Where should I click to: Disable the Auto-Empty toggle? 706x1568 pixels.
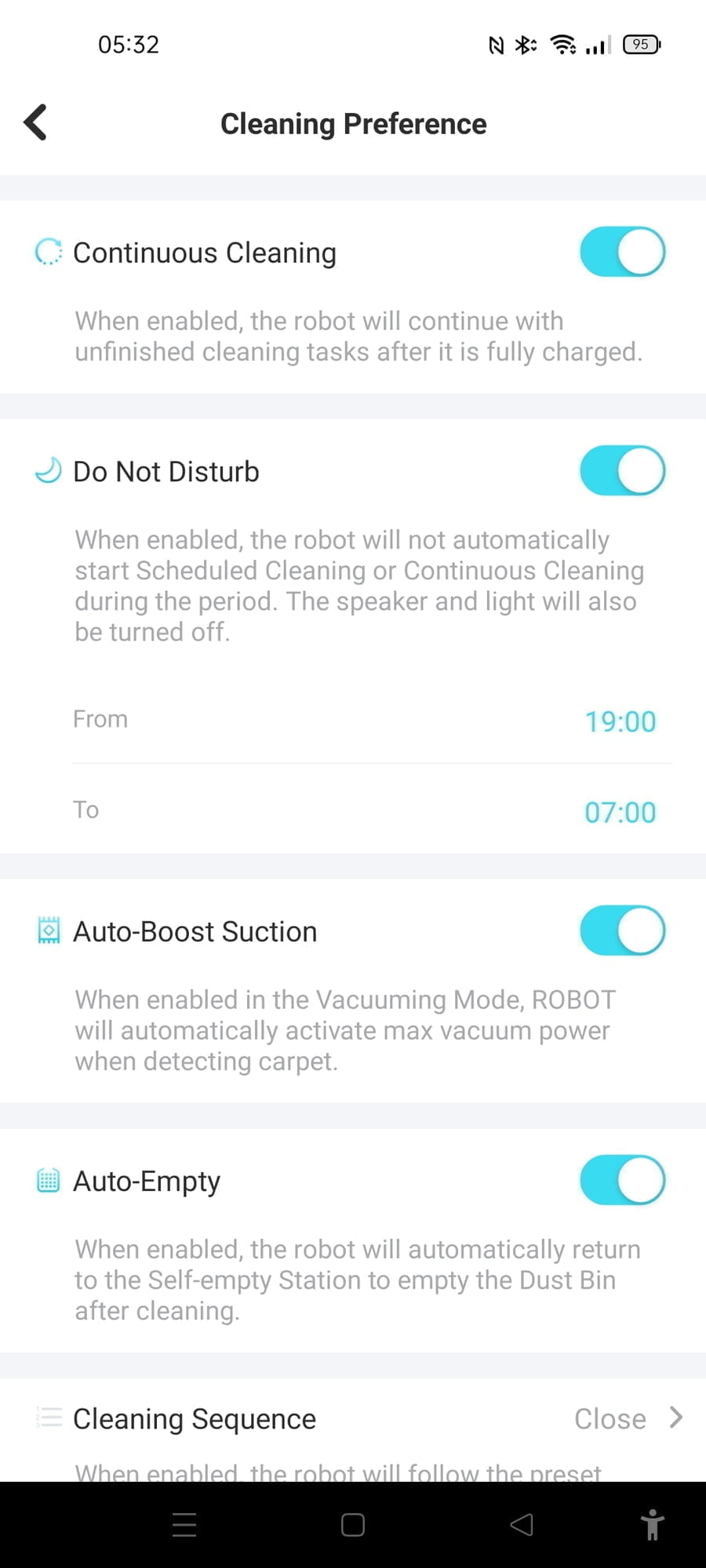click(x=622, y=1180)
